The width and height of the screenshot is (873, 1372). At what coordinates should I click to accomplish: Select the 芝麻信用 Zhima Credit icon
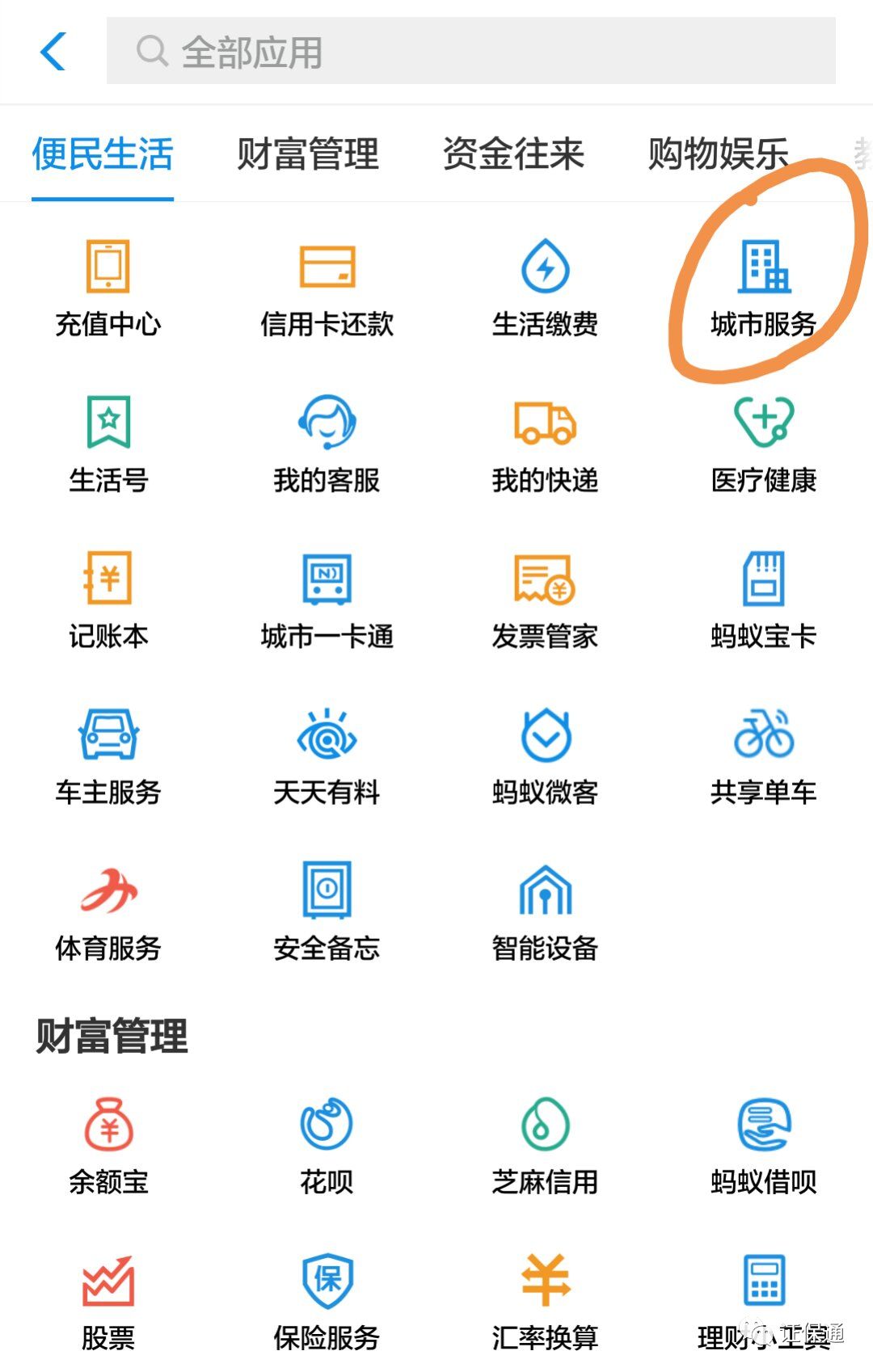click(x=546, y=1143)
